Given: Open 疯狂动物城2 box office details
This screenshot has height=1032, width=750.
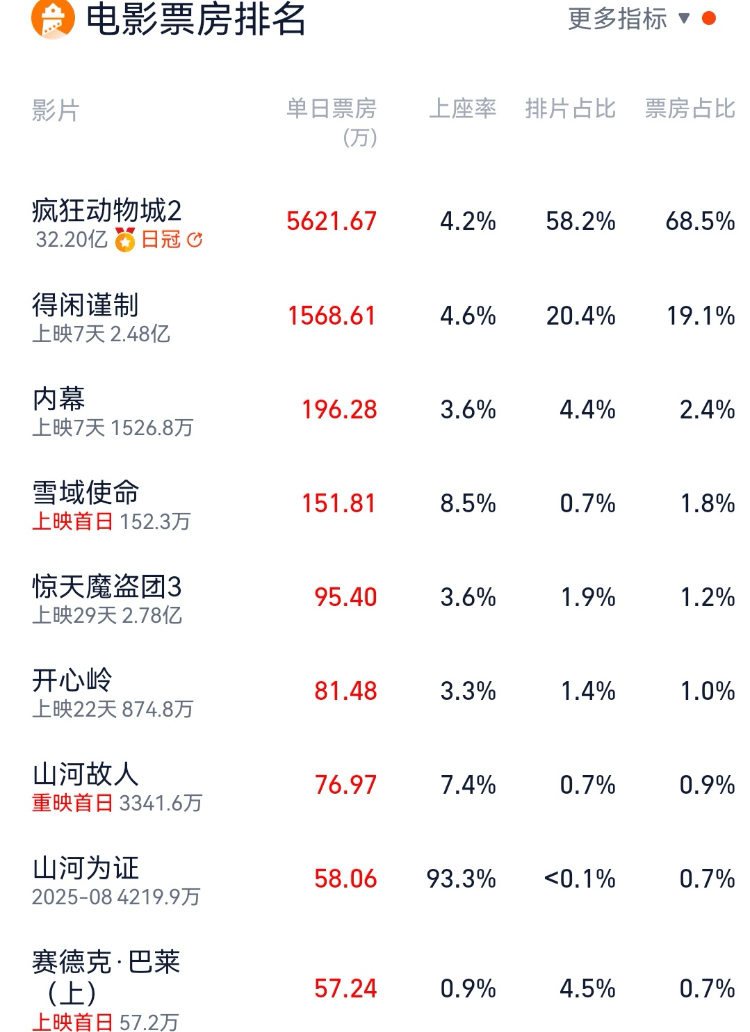Looking at the screenshot, I should (x=107, y=211).
